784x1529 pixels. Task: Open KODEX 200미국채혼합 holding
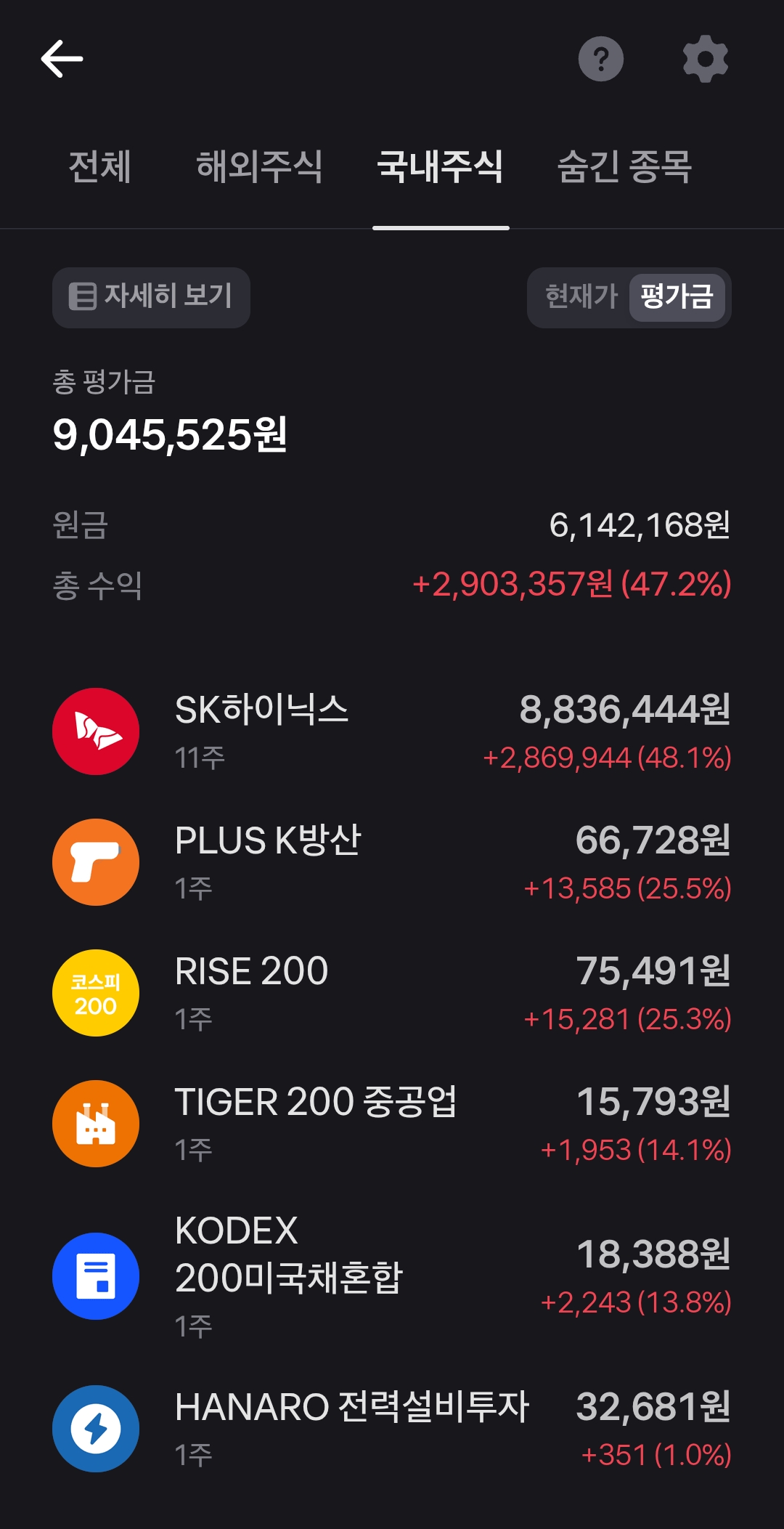point(392,1276)
